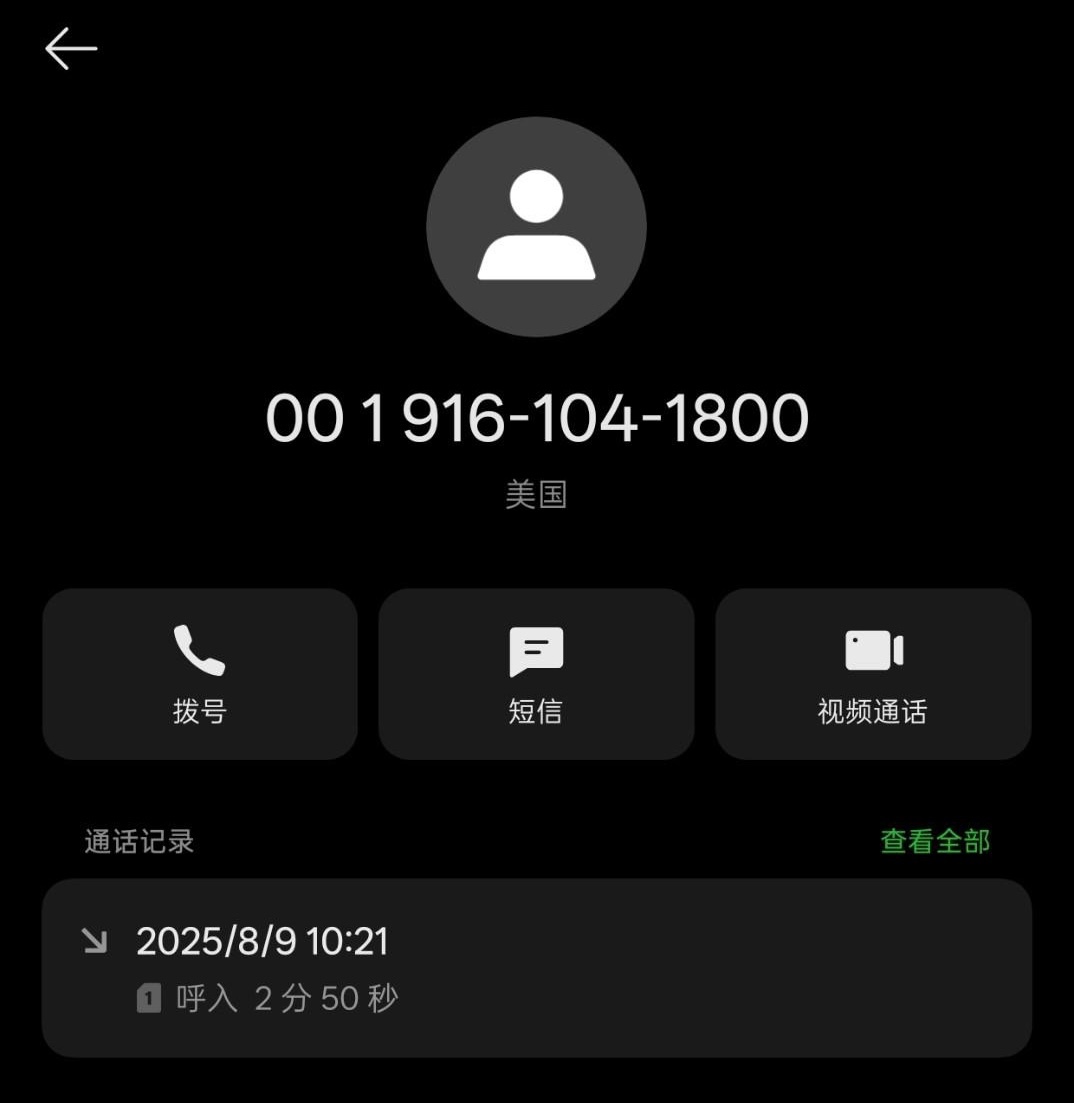
Task: Dial the number with 拨号 button
Action: [x=200, y=674]
